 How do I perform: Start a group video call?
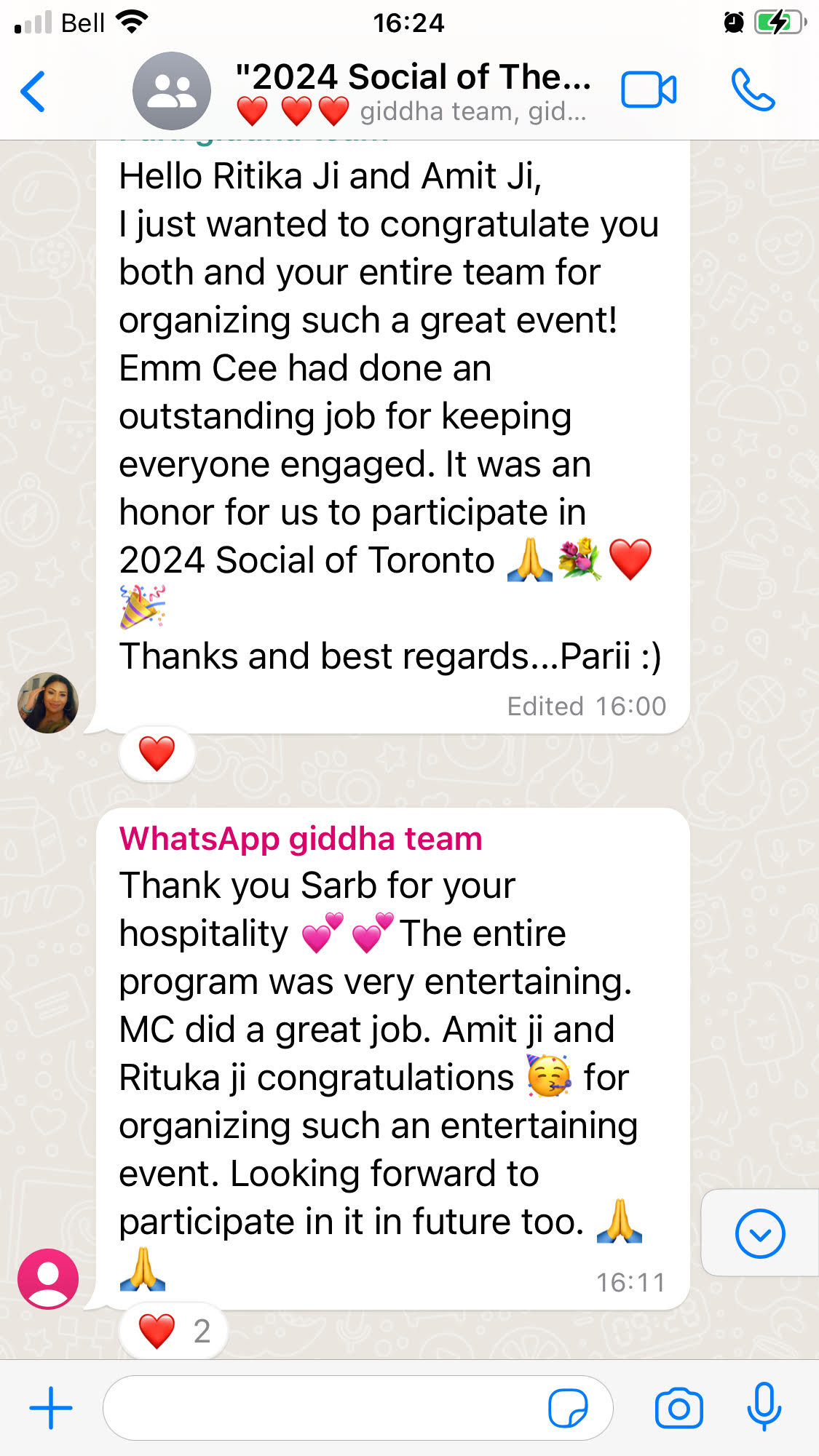[x=648, y=90]
